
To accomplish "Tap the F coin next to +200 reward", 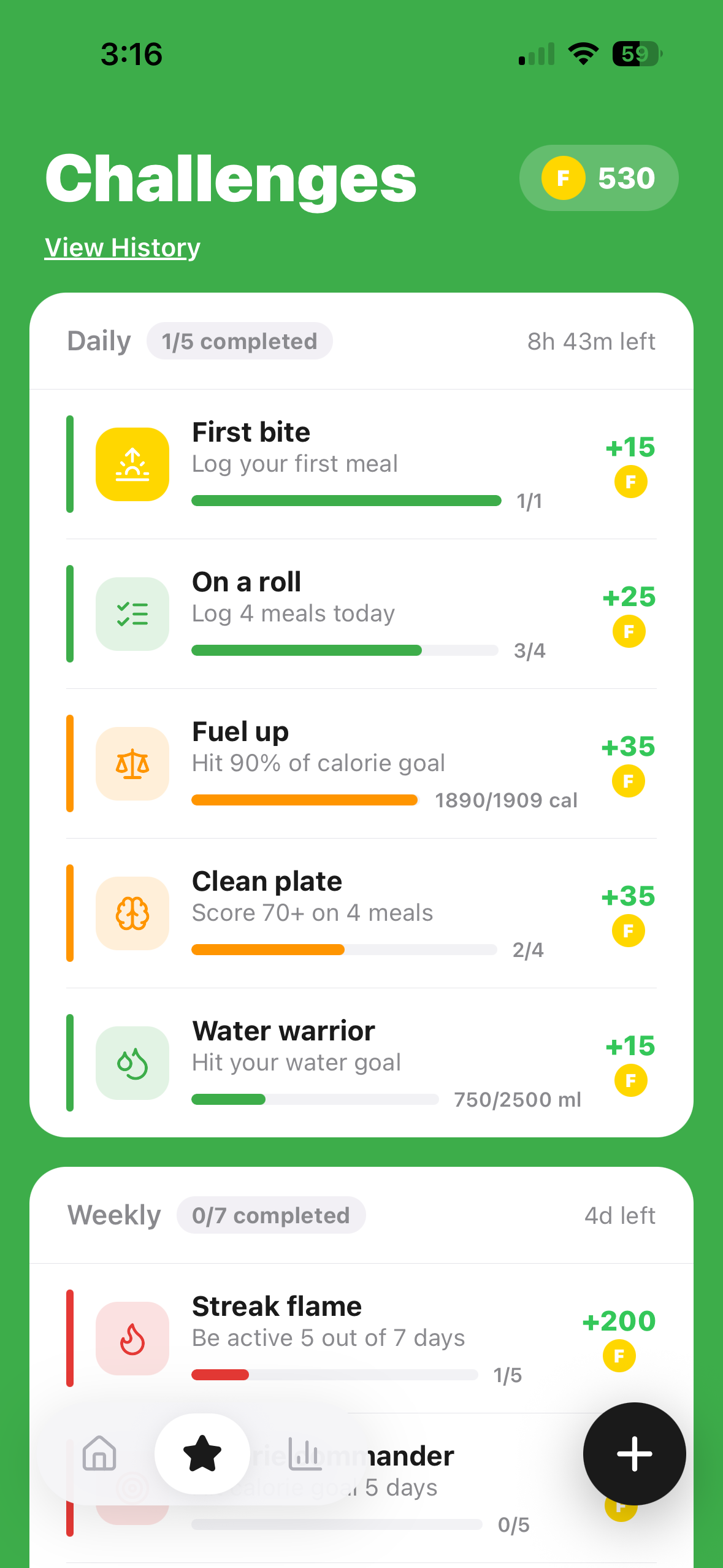I will coord(619,1356).
